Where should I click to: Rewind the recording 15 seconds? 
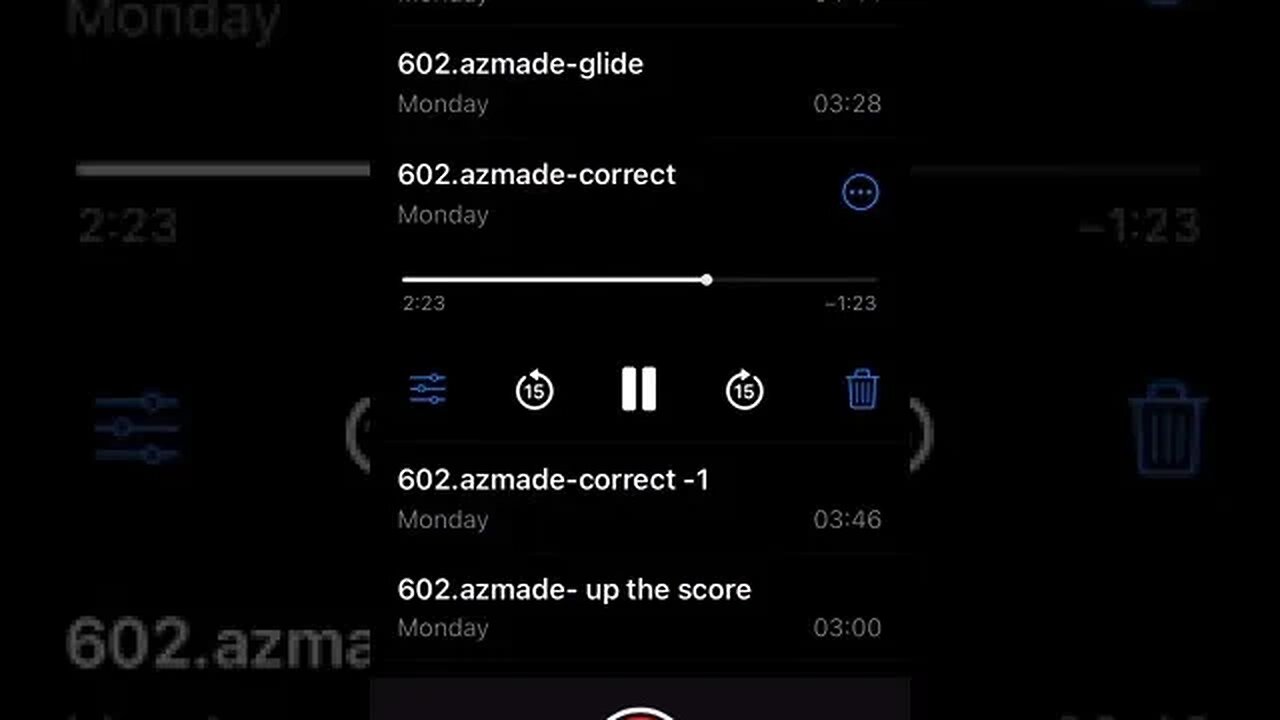point(534,390)
